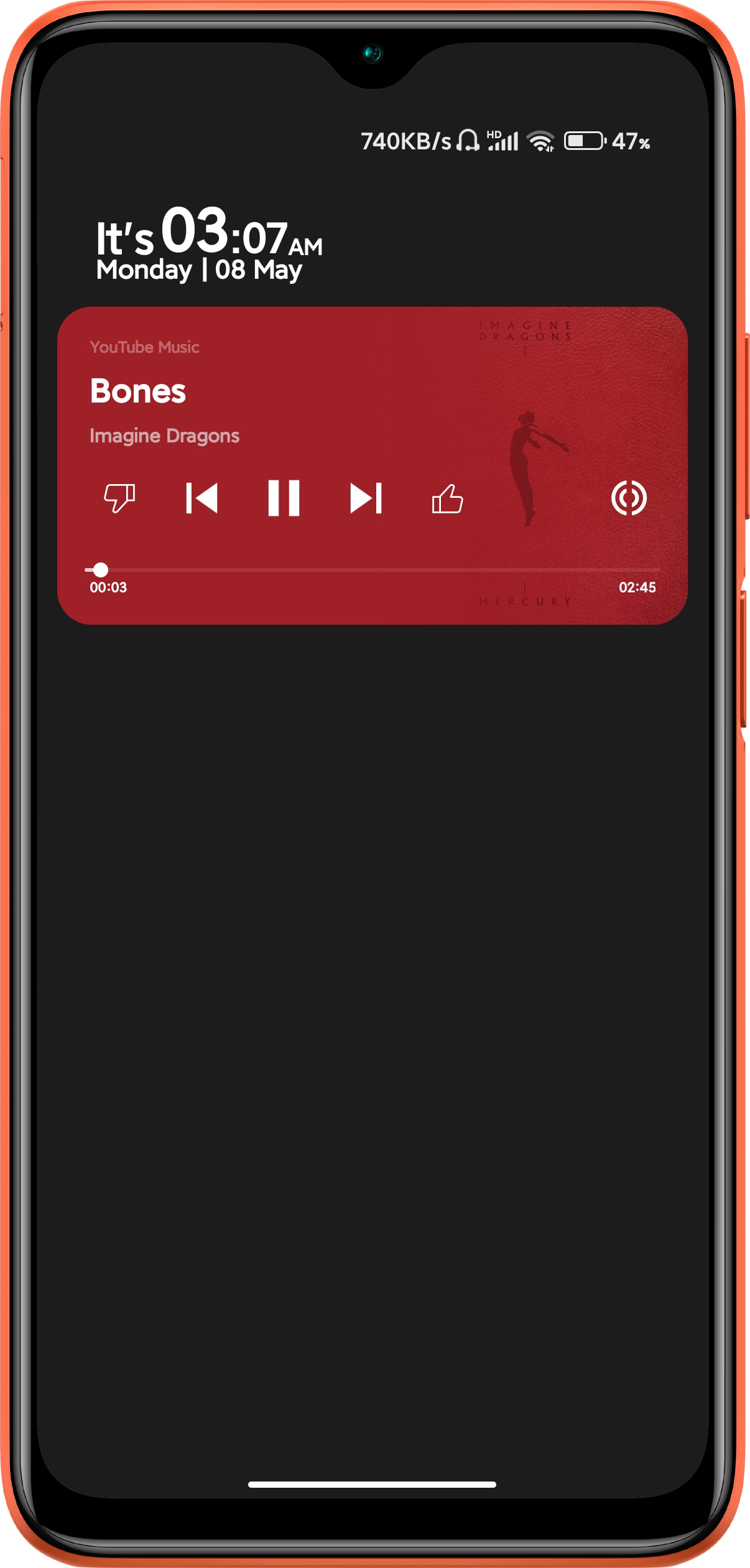Open the audio output selector icon
The width and height of the screenshot is (750, 1568).
tap(629, 498)
